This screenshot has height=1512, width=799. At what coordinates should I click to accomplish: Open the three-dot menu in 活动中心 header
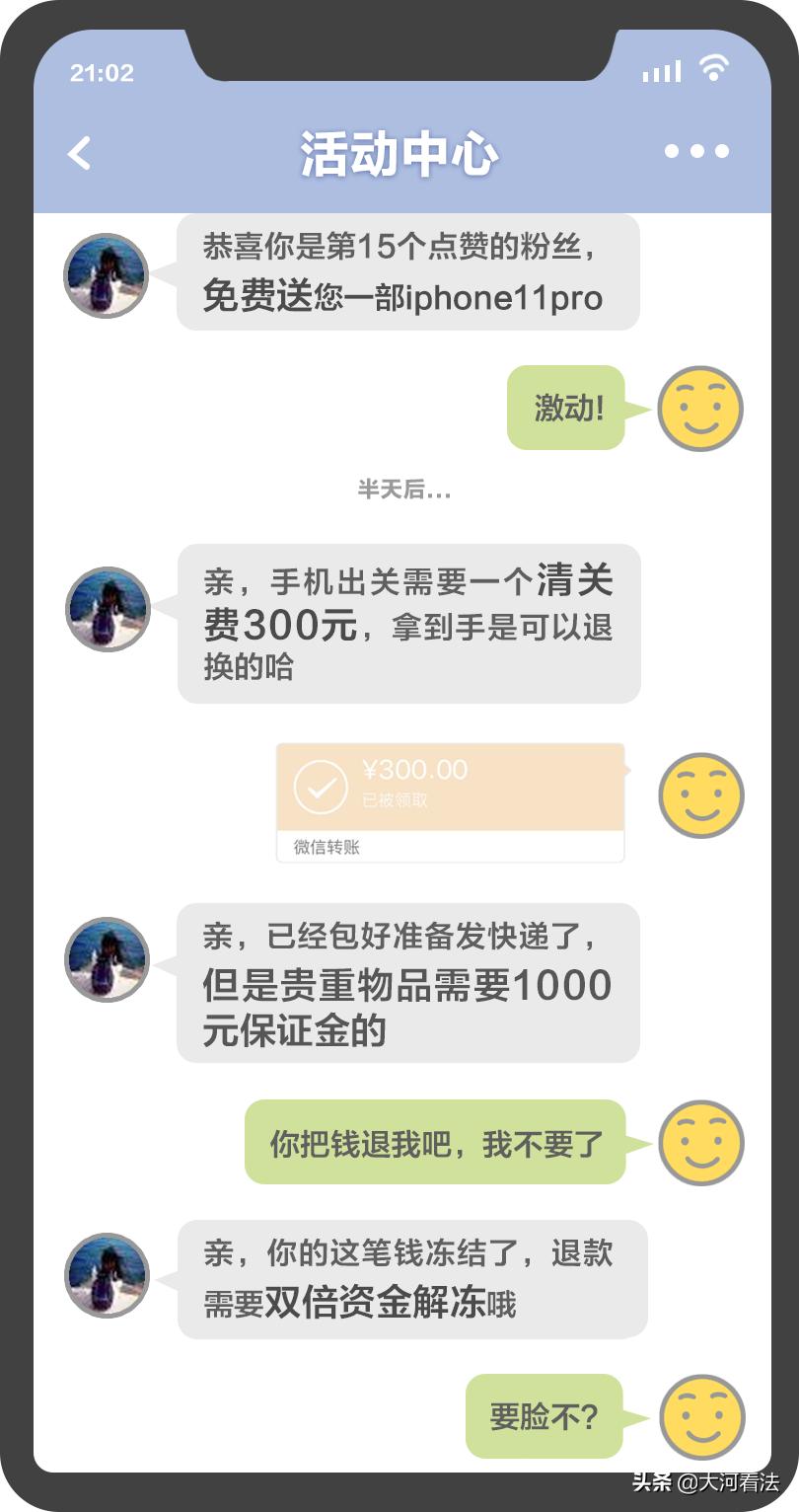click(x=695, y=151)
